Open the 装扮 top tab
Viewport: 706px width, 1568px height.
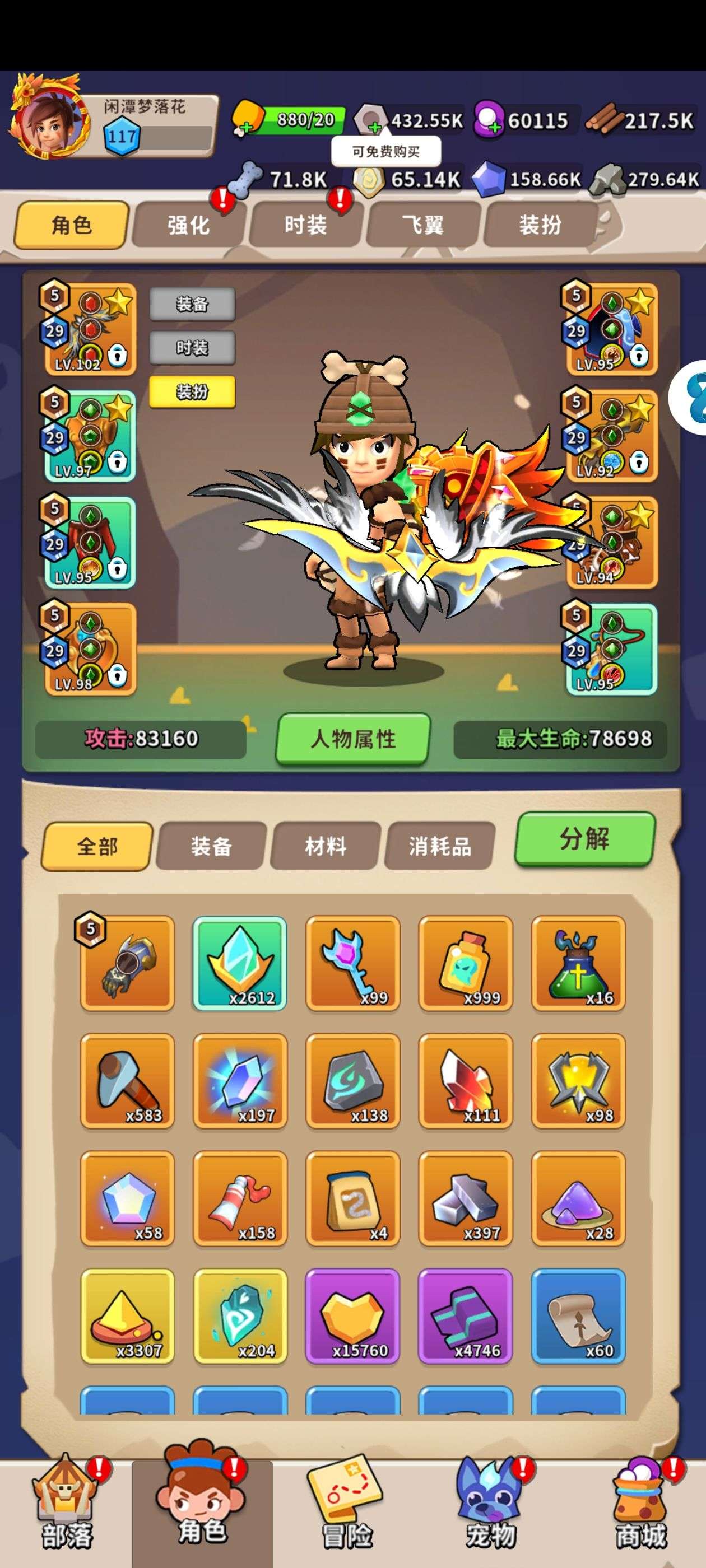(x=540, y=225)
